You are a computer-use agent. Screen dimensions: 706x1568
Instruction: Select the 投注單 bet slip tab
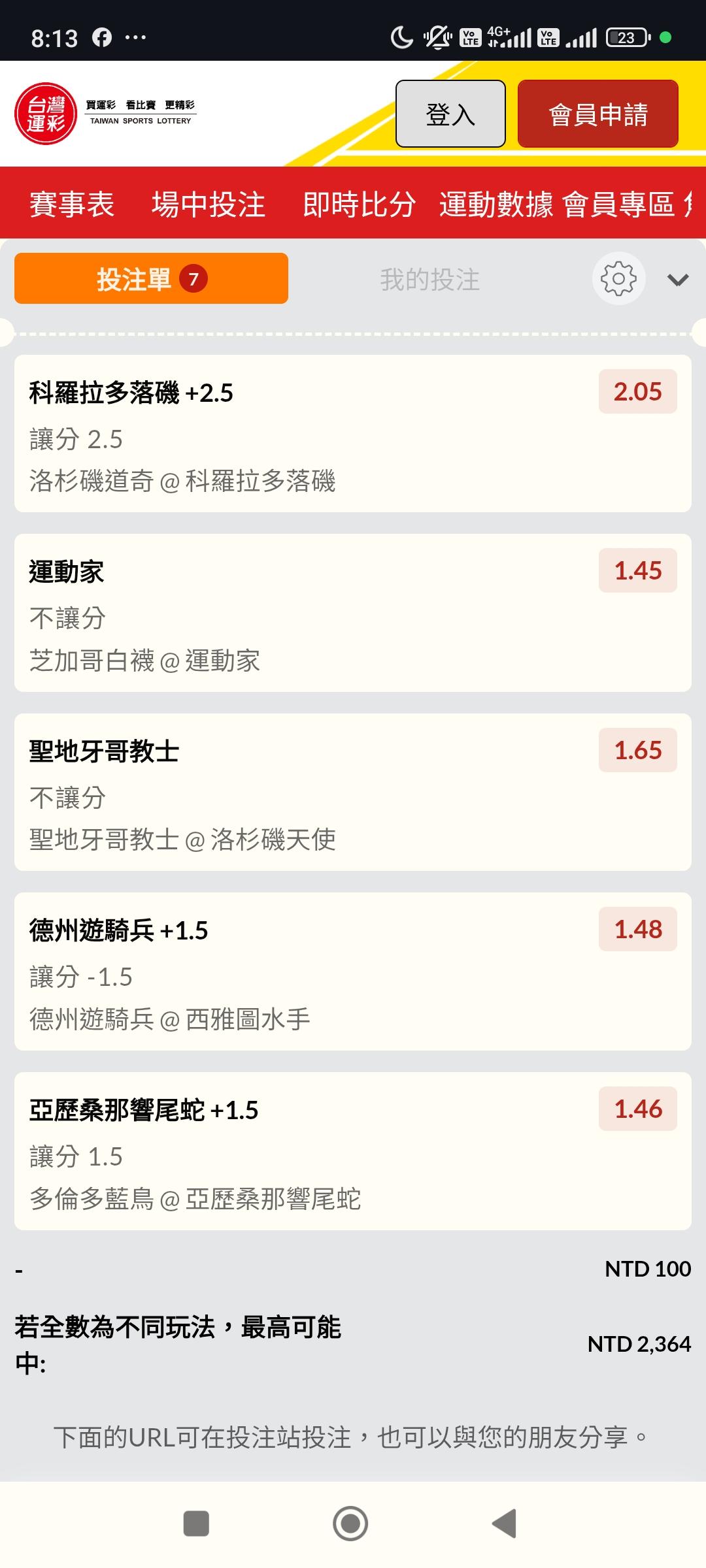tap(151, 279)
